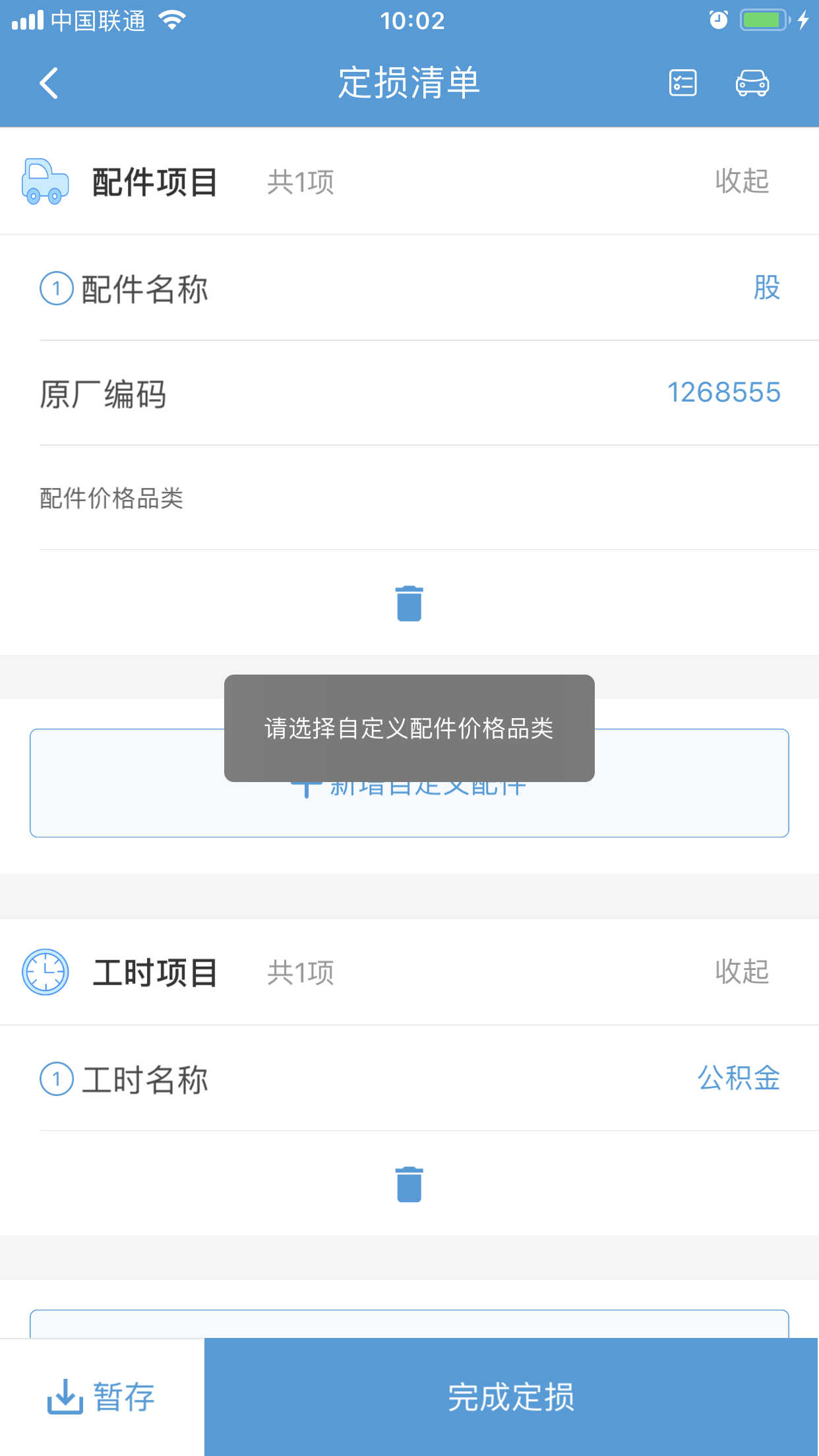
Task: Collapse the 工时项目 section
Action: [x=742, y=972]
